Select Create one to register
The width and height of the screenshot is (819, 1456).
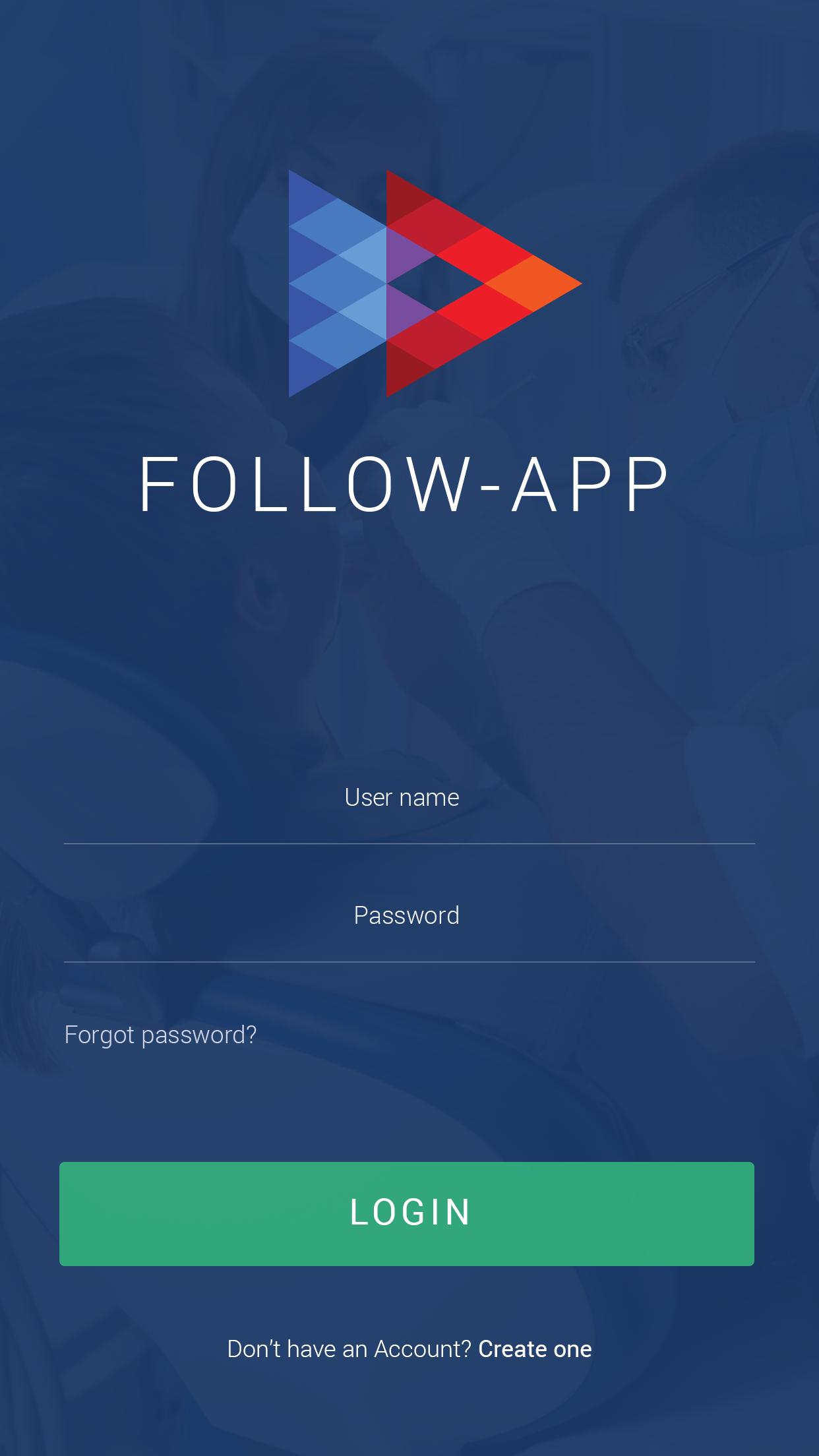tap(535, 1349)
